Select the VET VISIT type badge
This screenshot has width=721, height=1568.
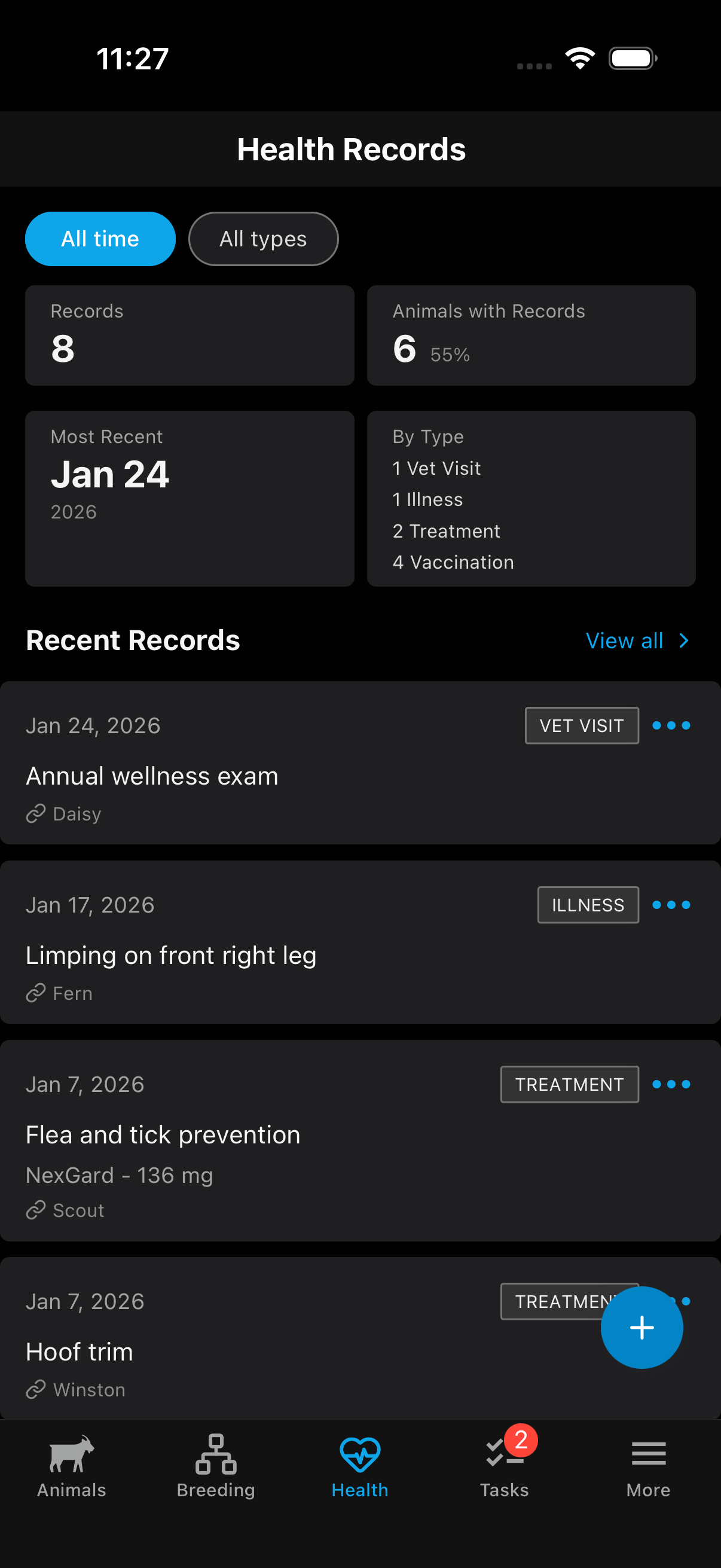tap(581, 725)
